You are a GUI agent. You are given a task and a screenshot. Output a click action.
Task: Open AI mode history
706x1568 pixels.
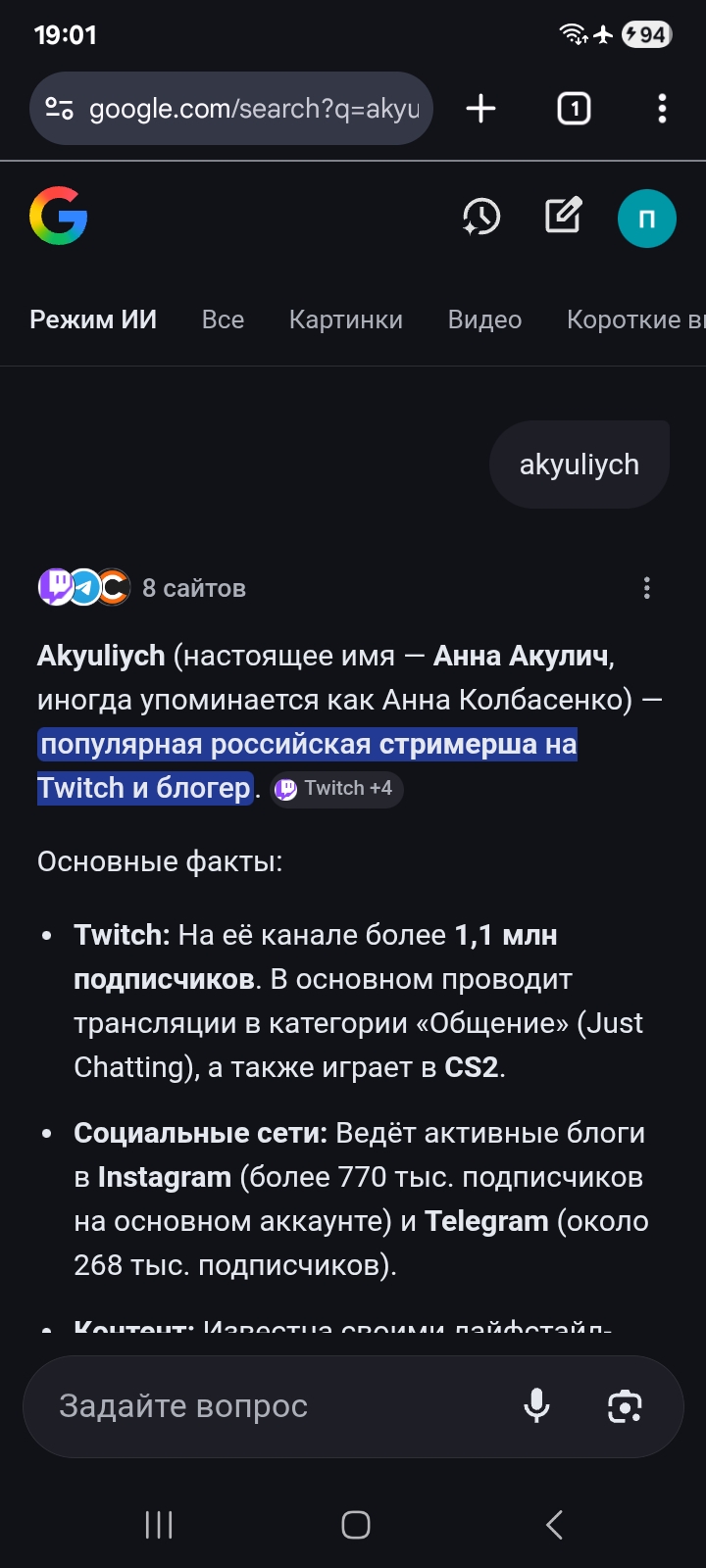tap(480, 217)
